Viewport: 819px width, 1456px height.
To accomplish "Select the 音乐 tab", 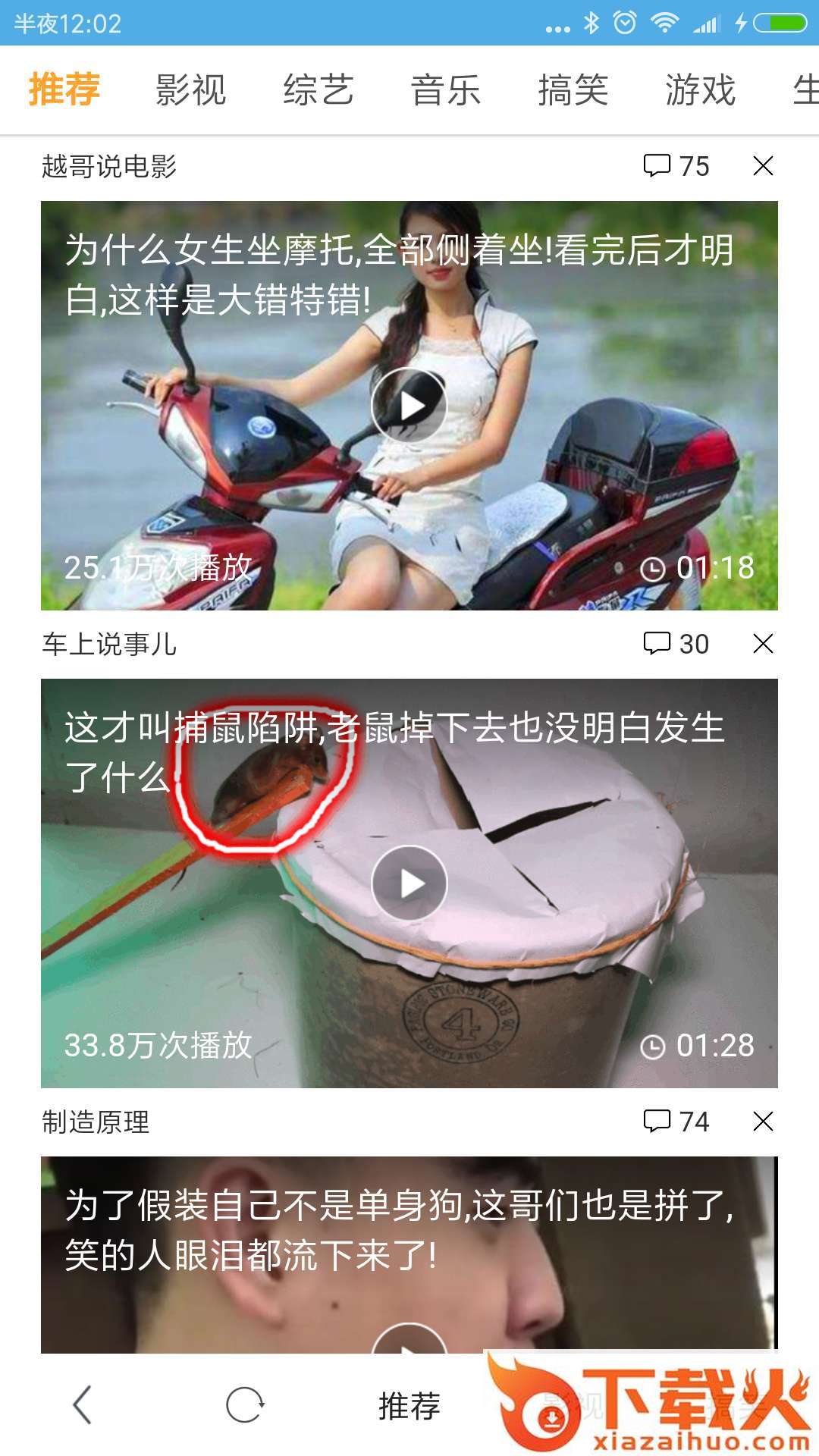I will (x=445, y=90).
